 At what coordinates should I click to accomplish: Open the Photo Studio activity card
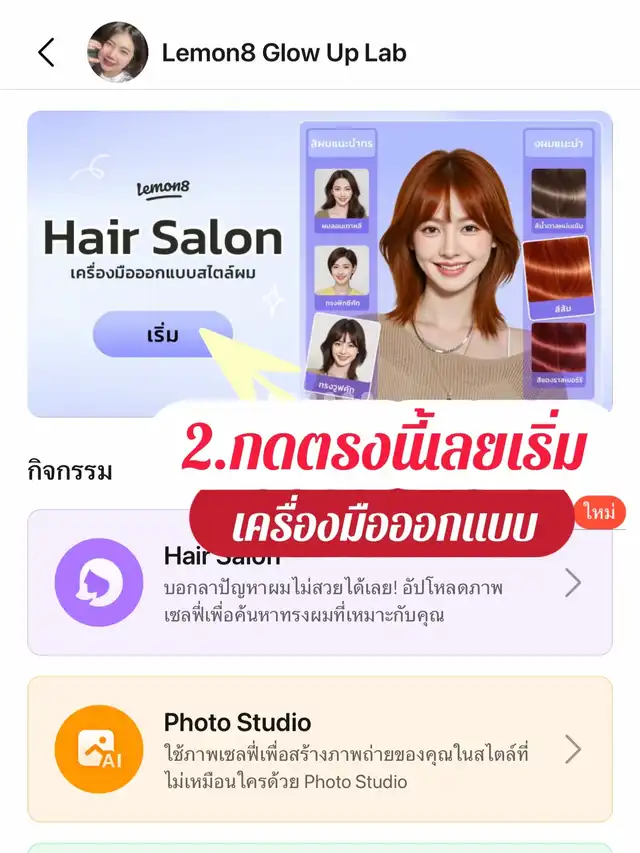(x=320, y=749)
